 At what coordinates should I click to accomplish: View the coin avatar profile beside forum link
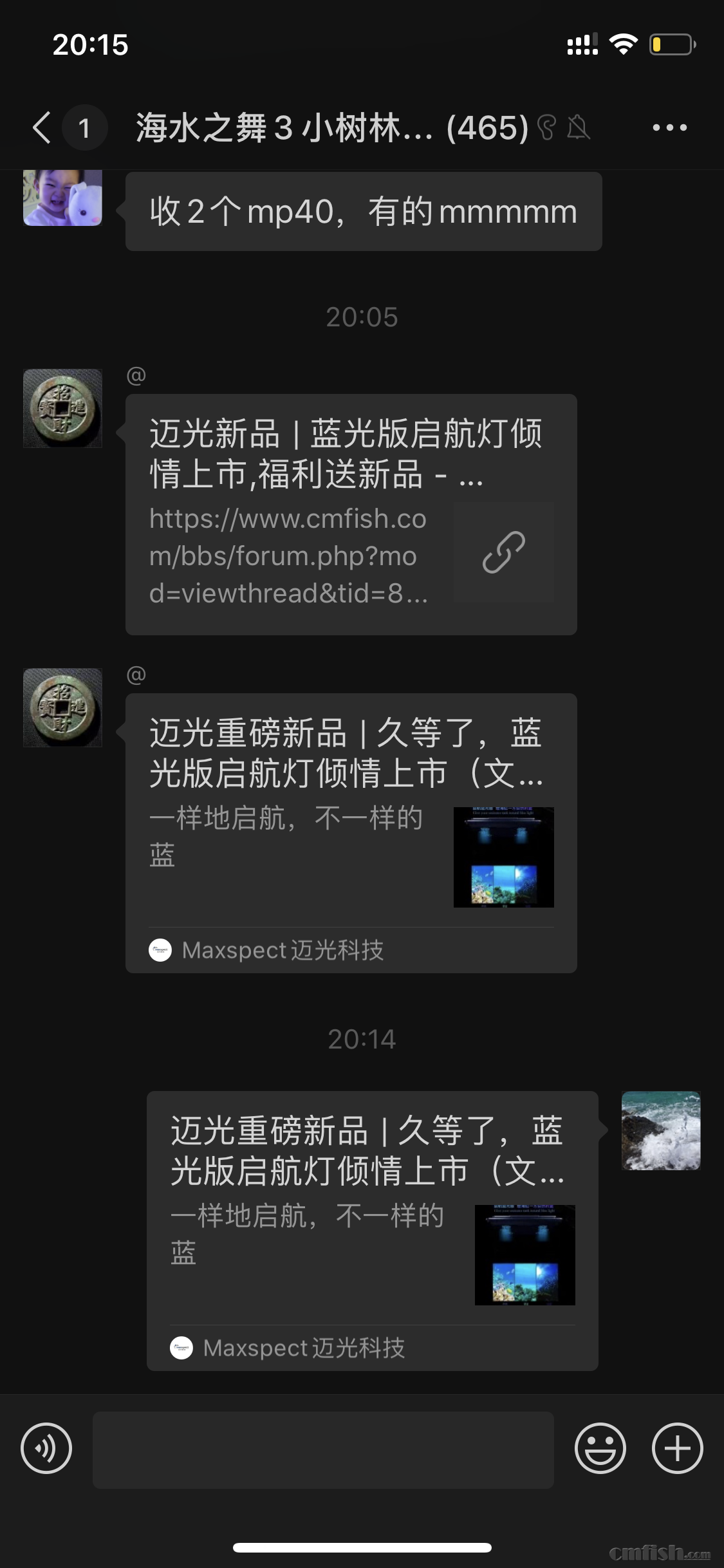[62, 408]
